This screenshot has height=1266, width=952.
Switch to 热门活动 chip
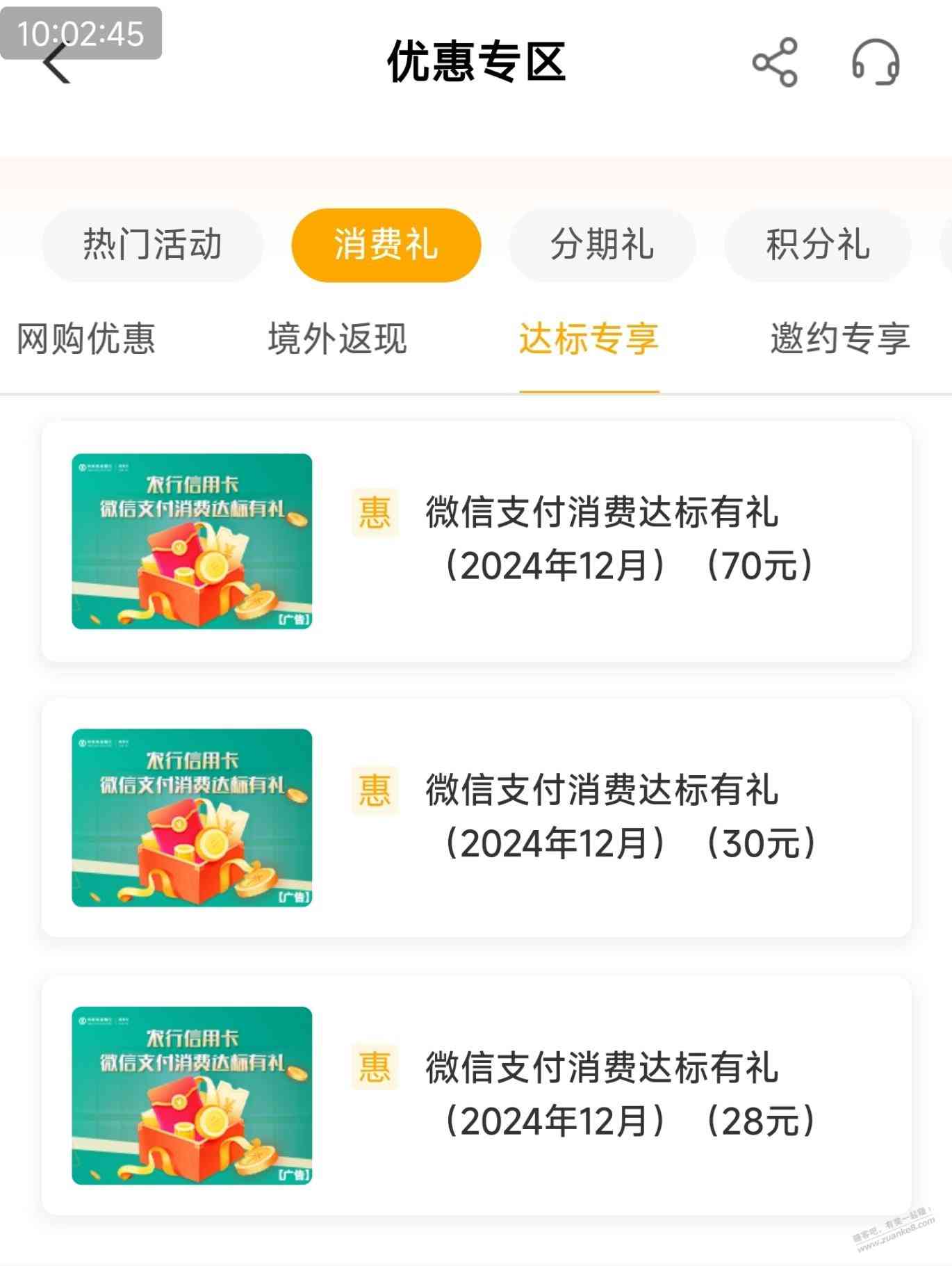pyautogui.click(x=152, y=245)
